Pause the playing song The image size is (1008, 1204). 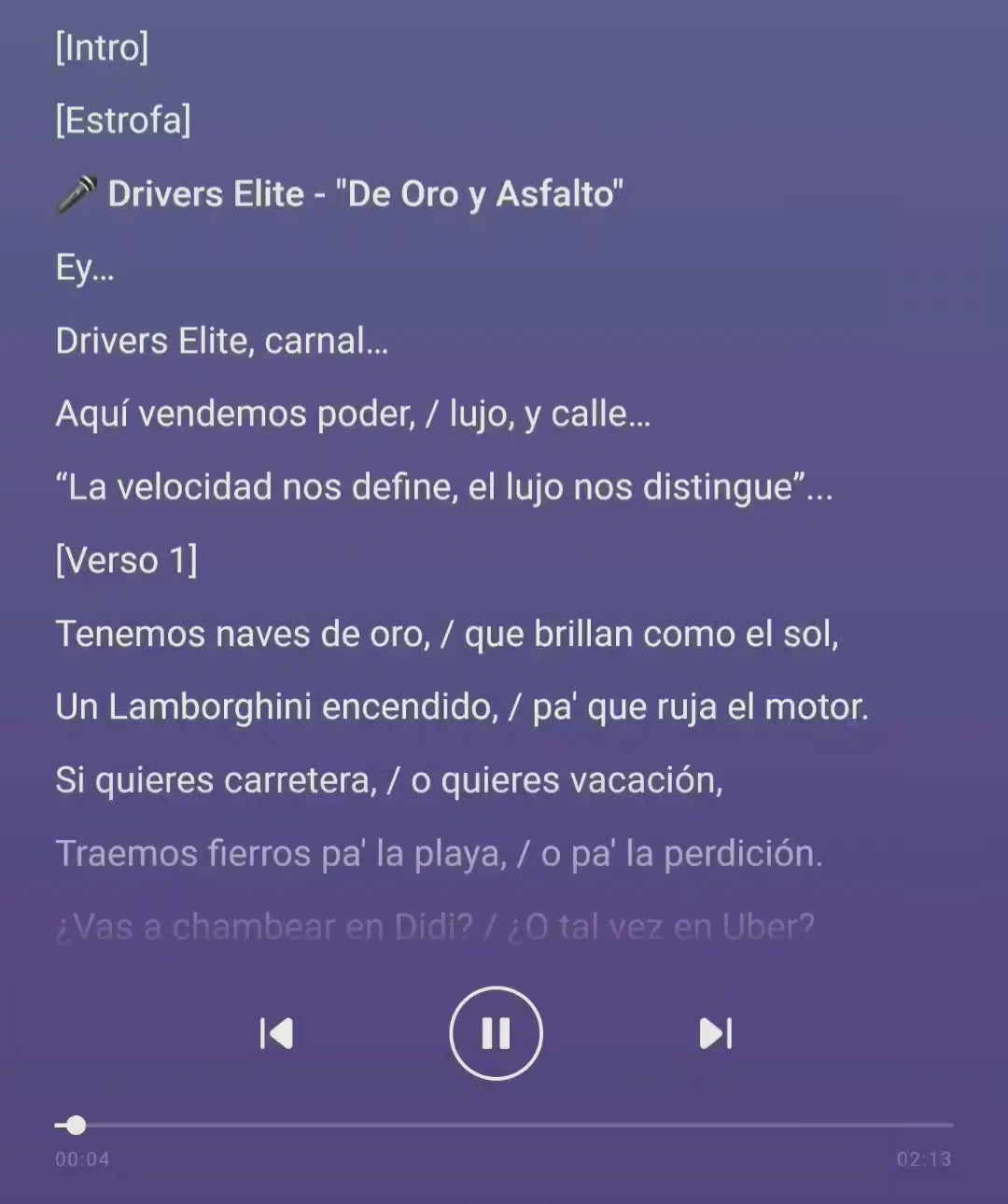pyautogui.click(x=496, y=1033)
